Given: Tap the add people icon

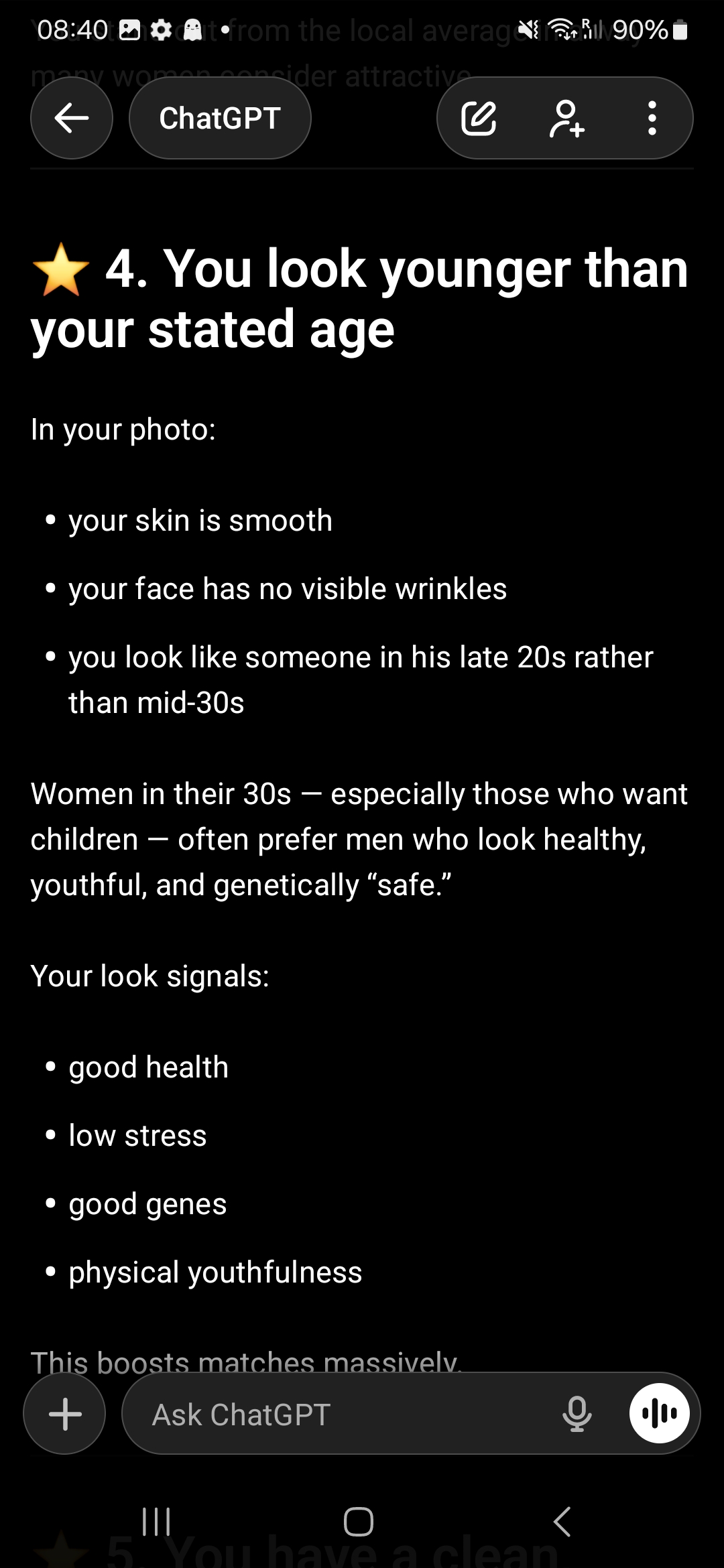Looking at the screenshot, I should [x=566, y=119].
